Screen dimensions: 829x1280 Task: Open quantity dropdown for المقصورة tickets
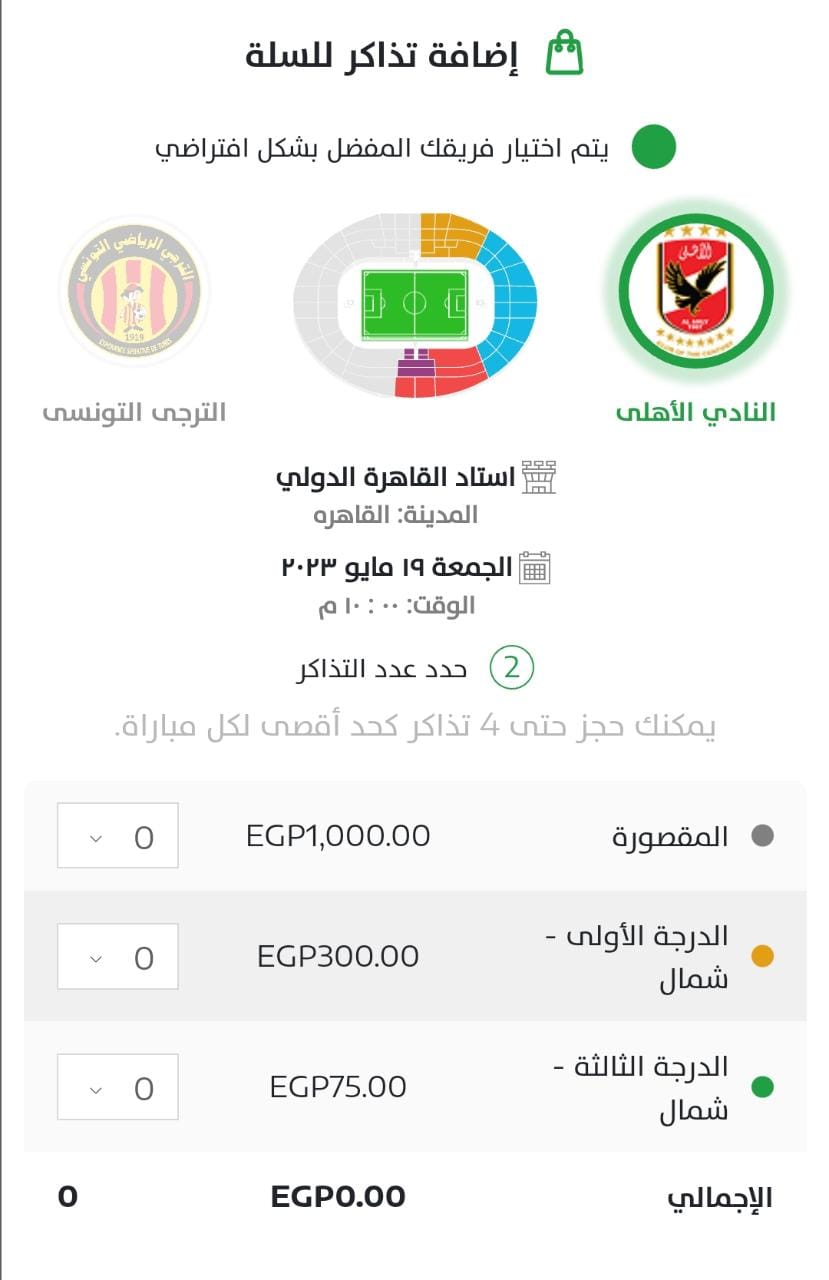[118, 835]
